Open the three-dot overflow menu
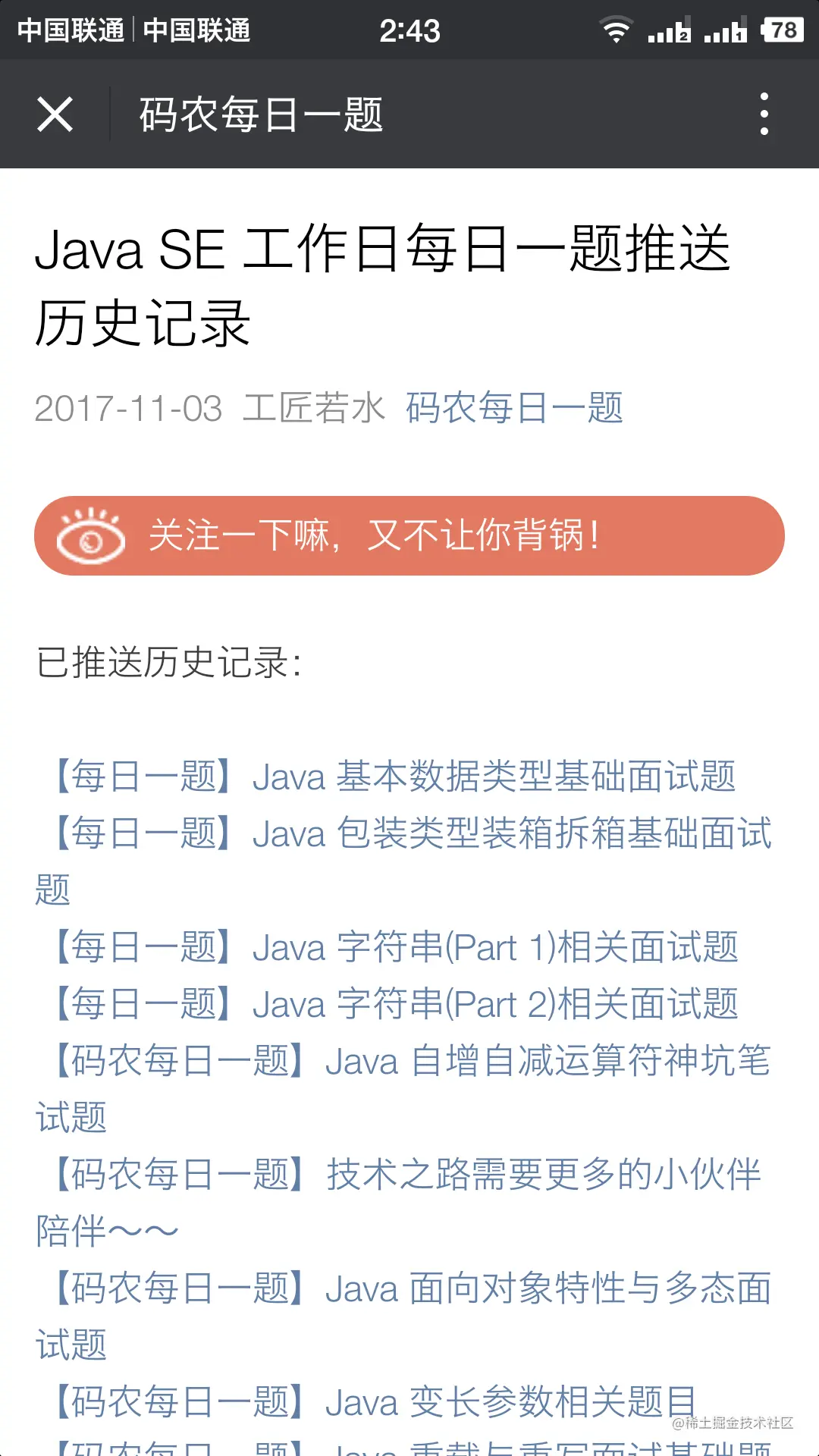 pos(764,115)
